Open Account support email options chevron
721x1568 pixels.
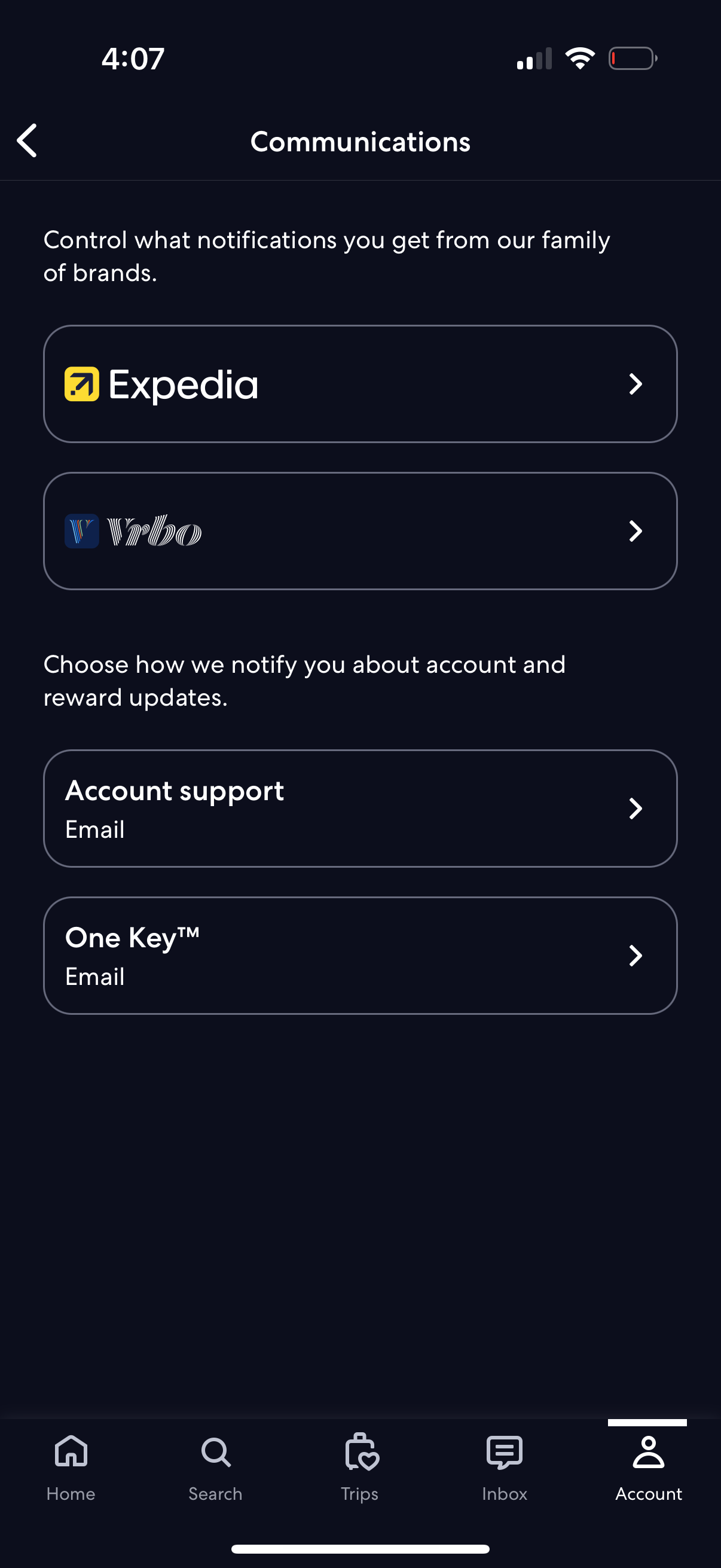[x=636, y=809]
